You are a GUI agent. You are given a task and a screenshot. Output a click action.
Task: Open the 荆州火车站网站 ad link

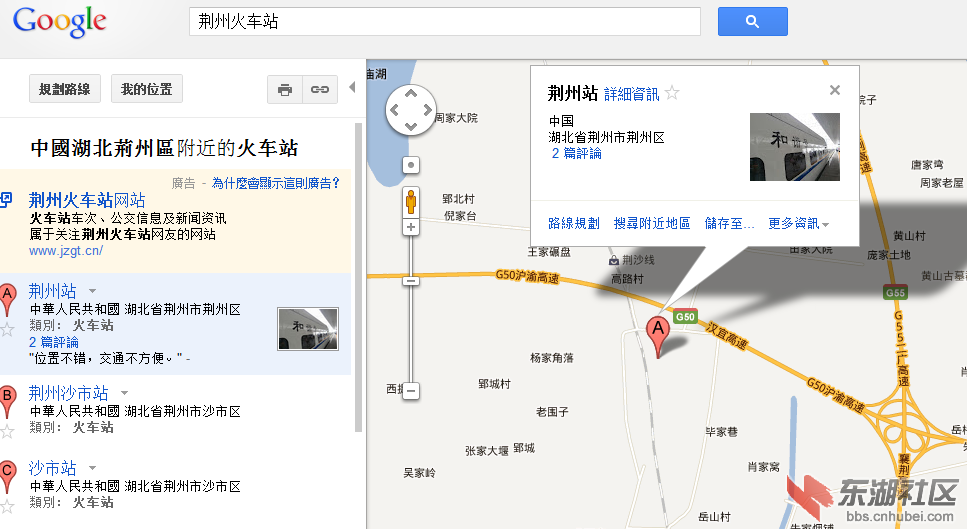click(87, 200)
